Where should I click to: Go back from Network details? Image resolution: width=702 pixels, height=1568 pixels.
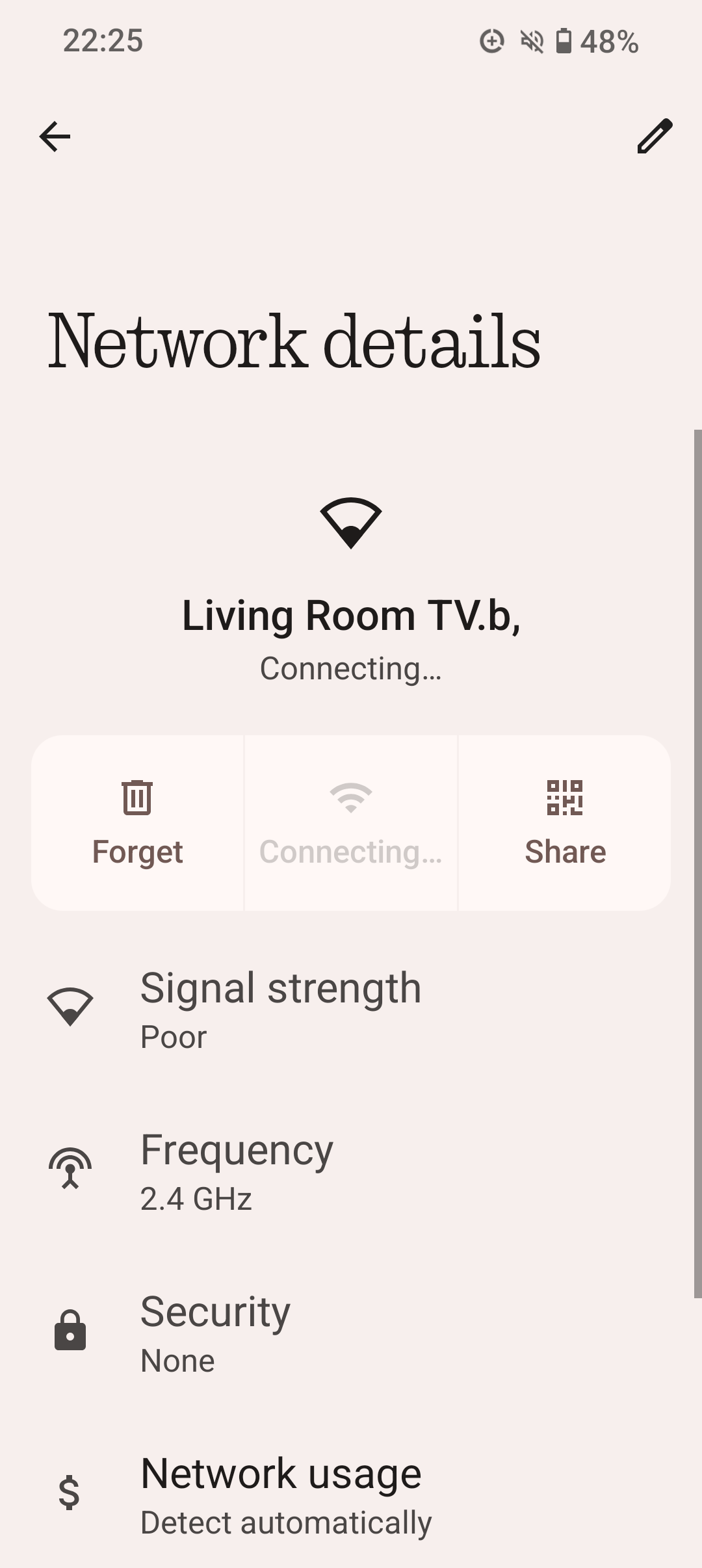[x=55, y=137]
